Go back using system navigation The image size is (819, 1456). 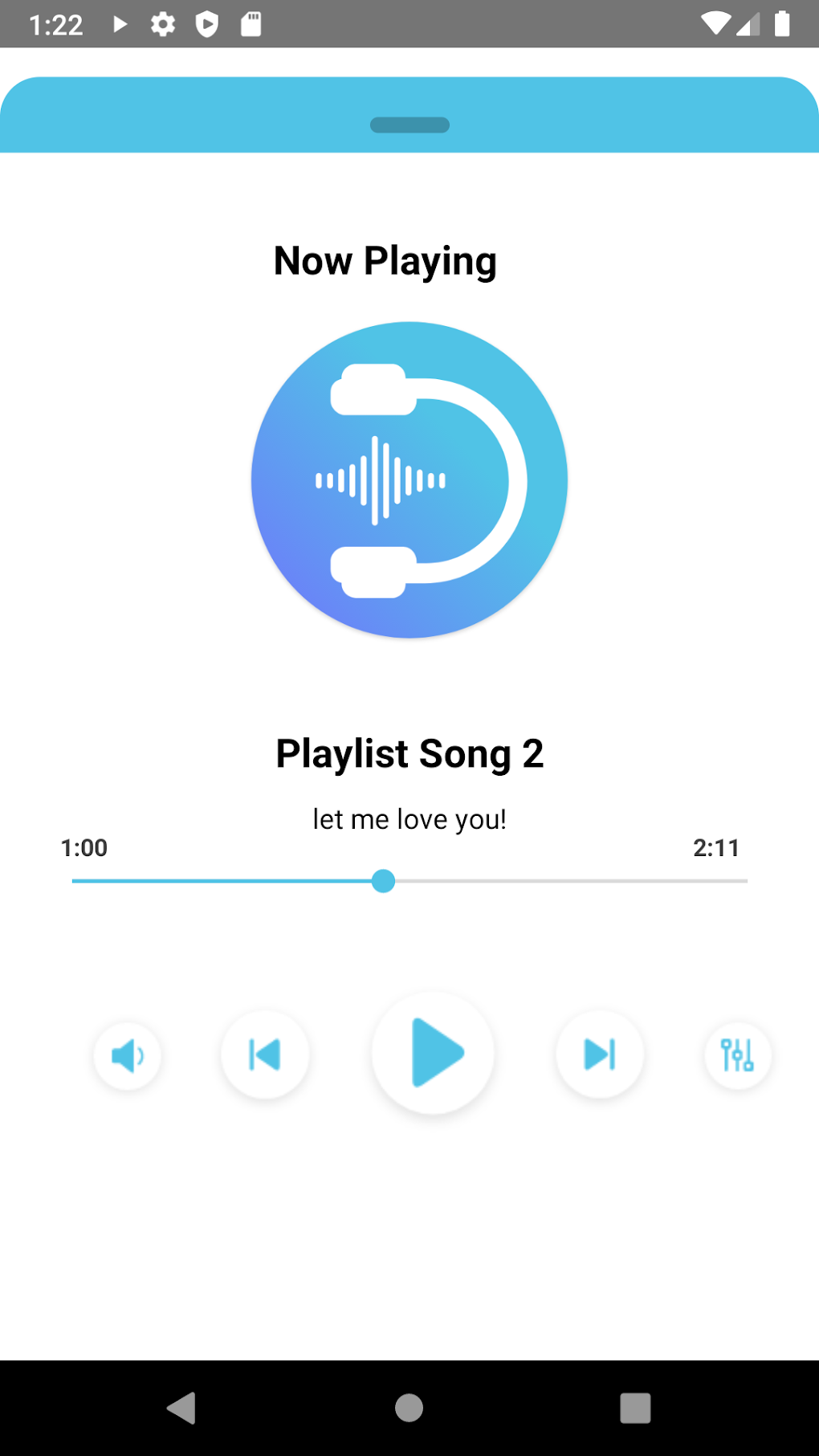point(182,1408)
